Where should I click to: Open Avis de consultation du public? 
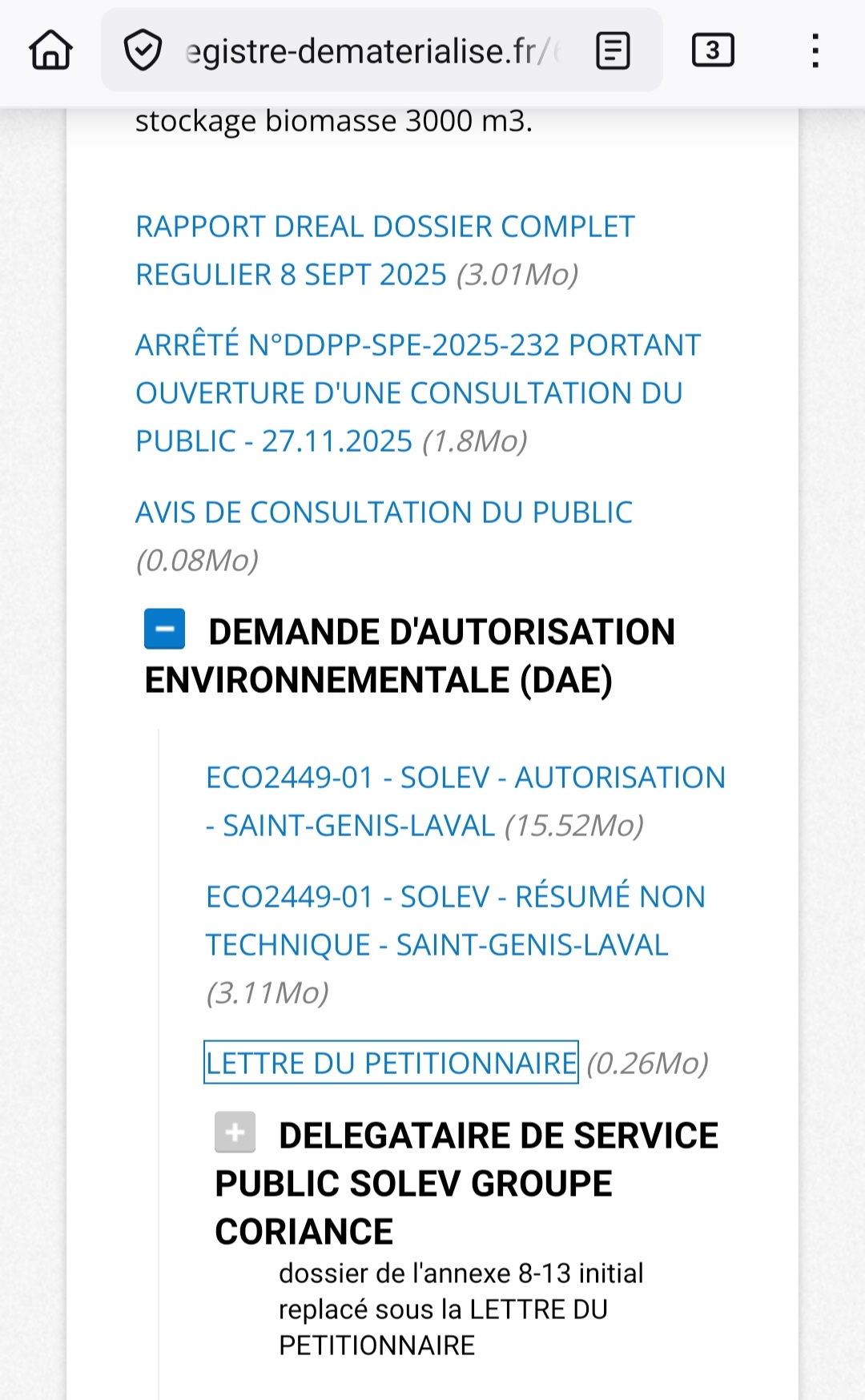click(384, 513)
